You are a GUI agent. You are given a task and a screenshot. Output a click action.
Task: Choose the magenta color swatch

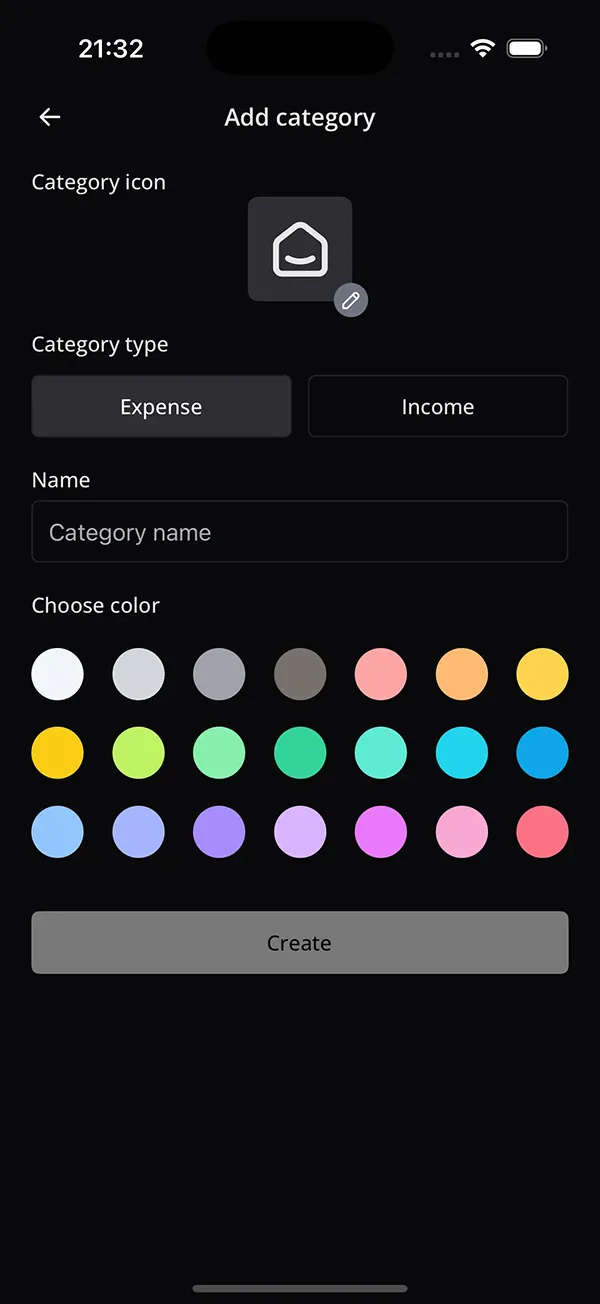click(x=381, y=832)
